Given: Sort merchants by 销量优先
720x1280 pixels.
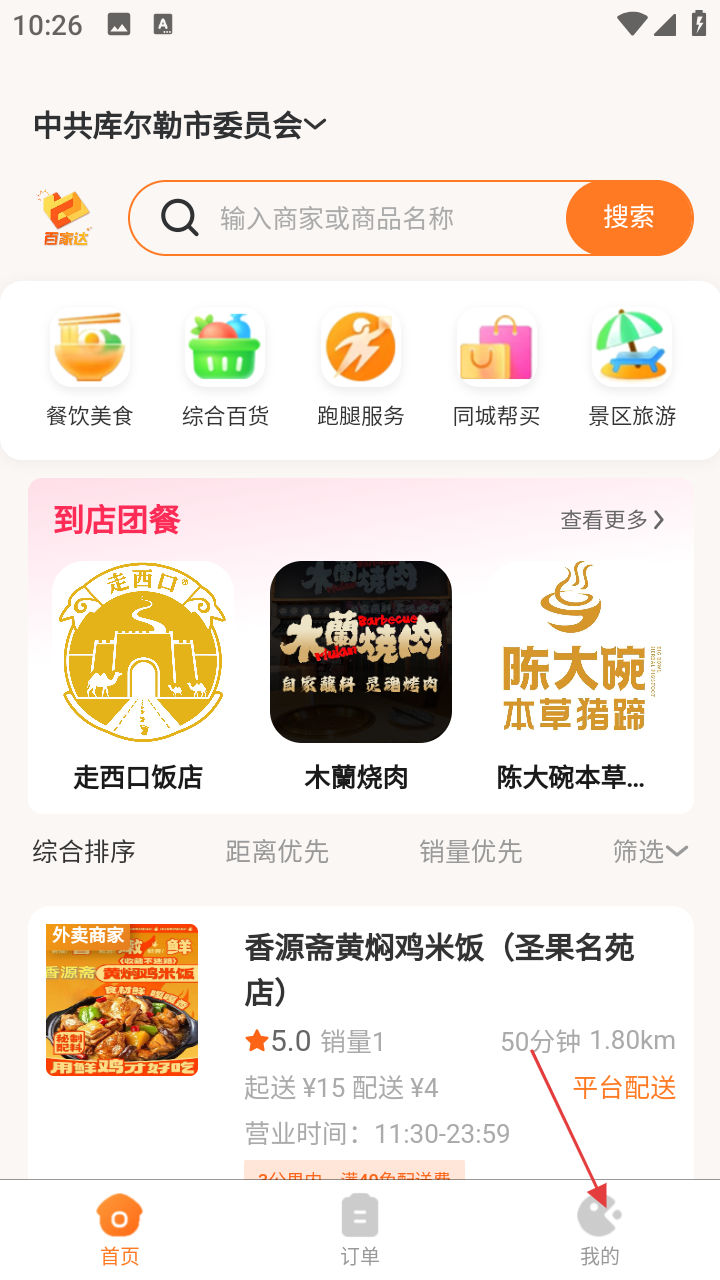Looking at the screenshot, I should (x=471, y=852).
